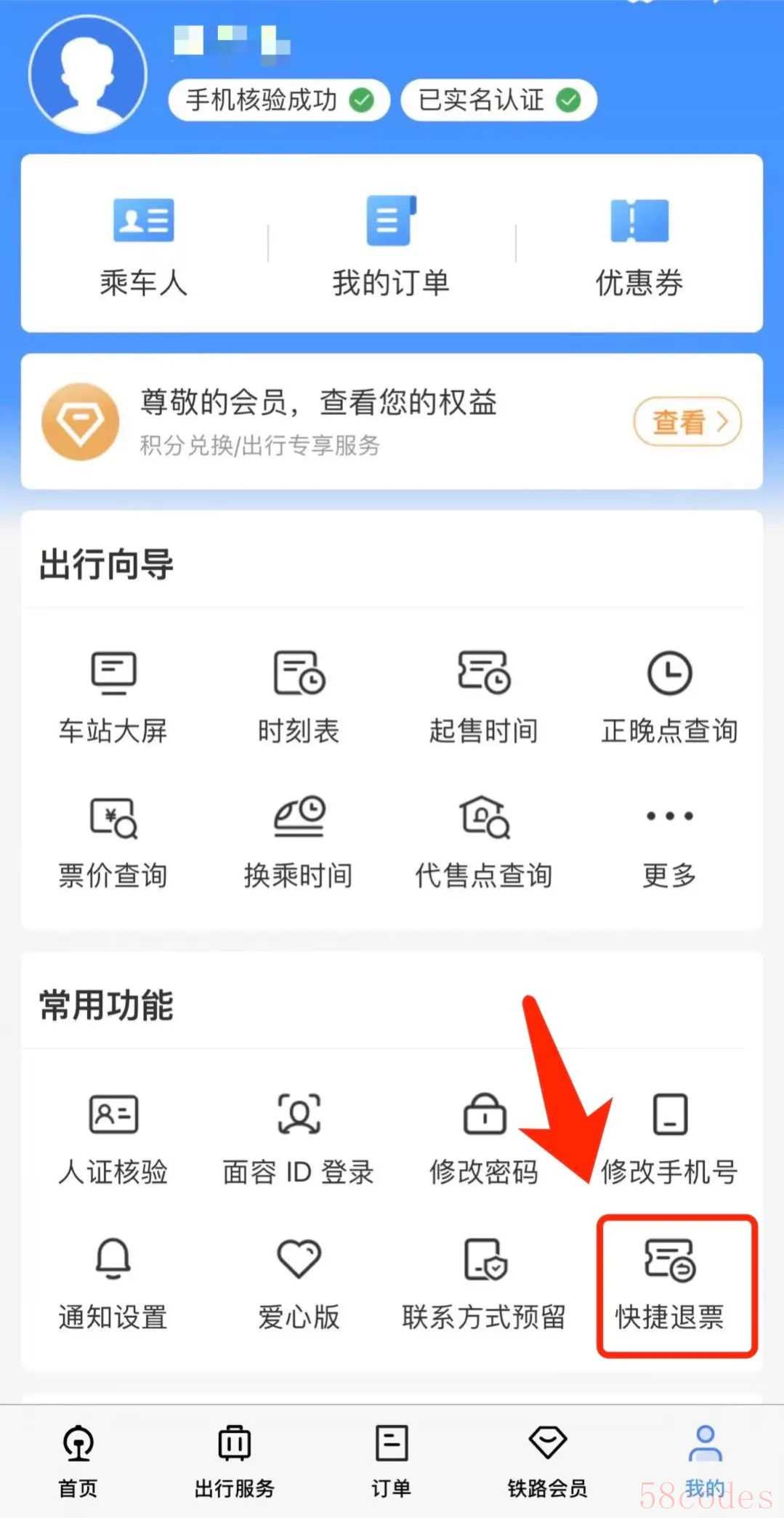Tap 查看 to view member benefits
The width and height of the screenshot is (784, 1518).
click(x=687, y=422)
